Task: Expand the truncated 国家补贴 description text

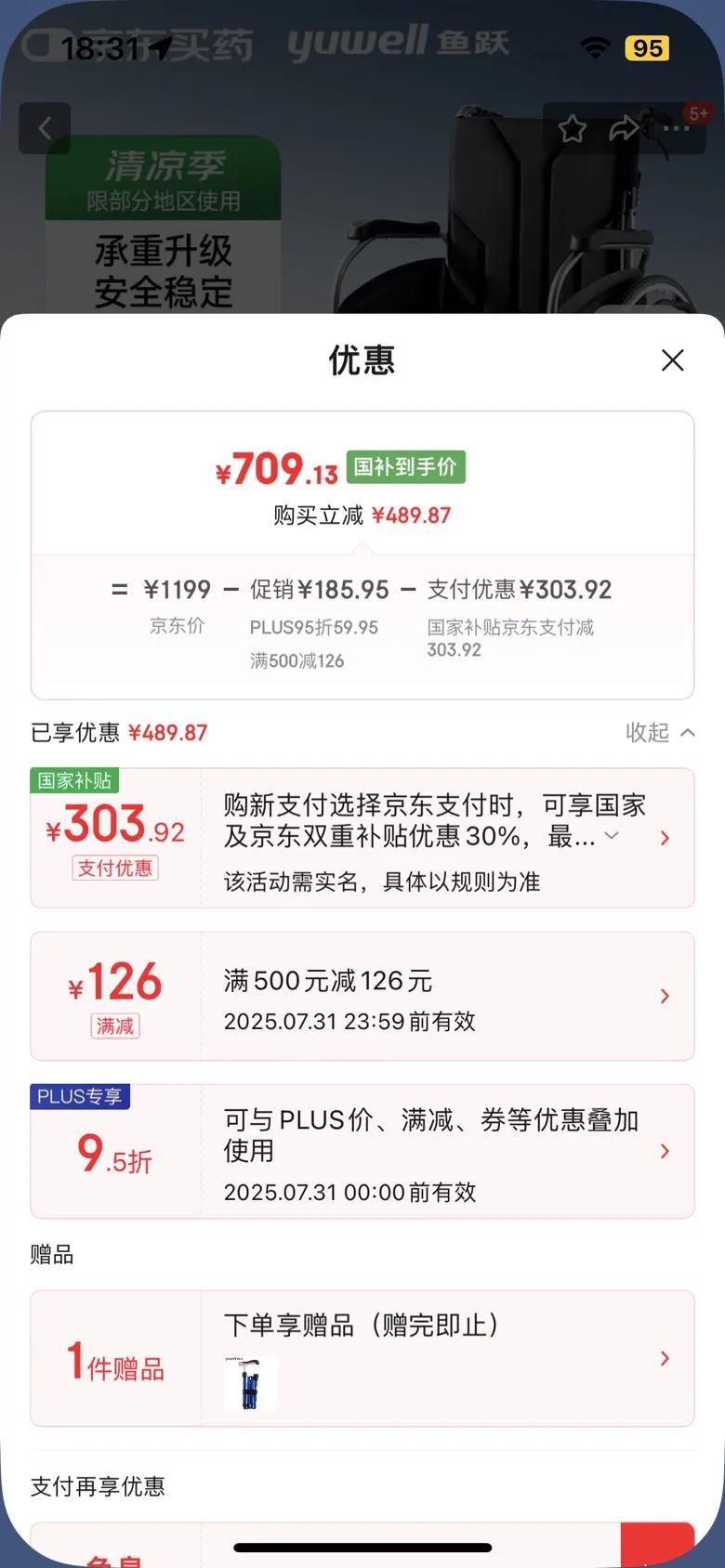Action: click(x=612, y=835)
